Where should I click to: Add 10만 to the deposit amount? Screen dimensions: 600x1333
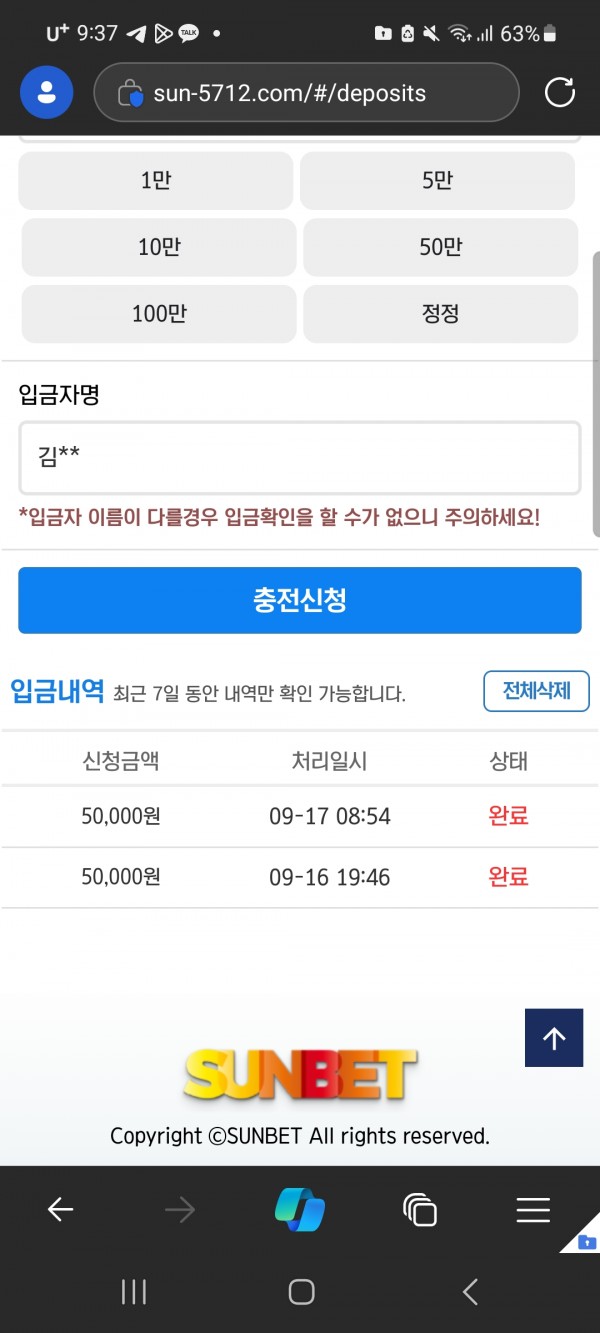(159, 247)
